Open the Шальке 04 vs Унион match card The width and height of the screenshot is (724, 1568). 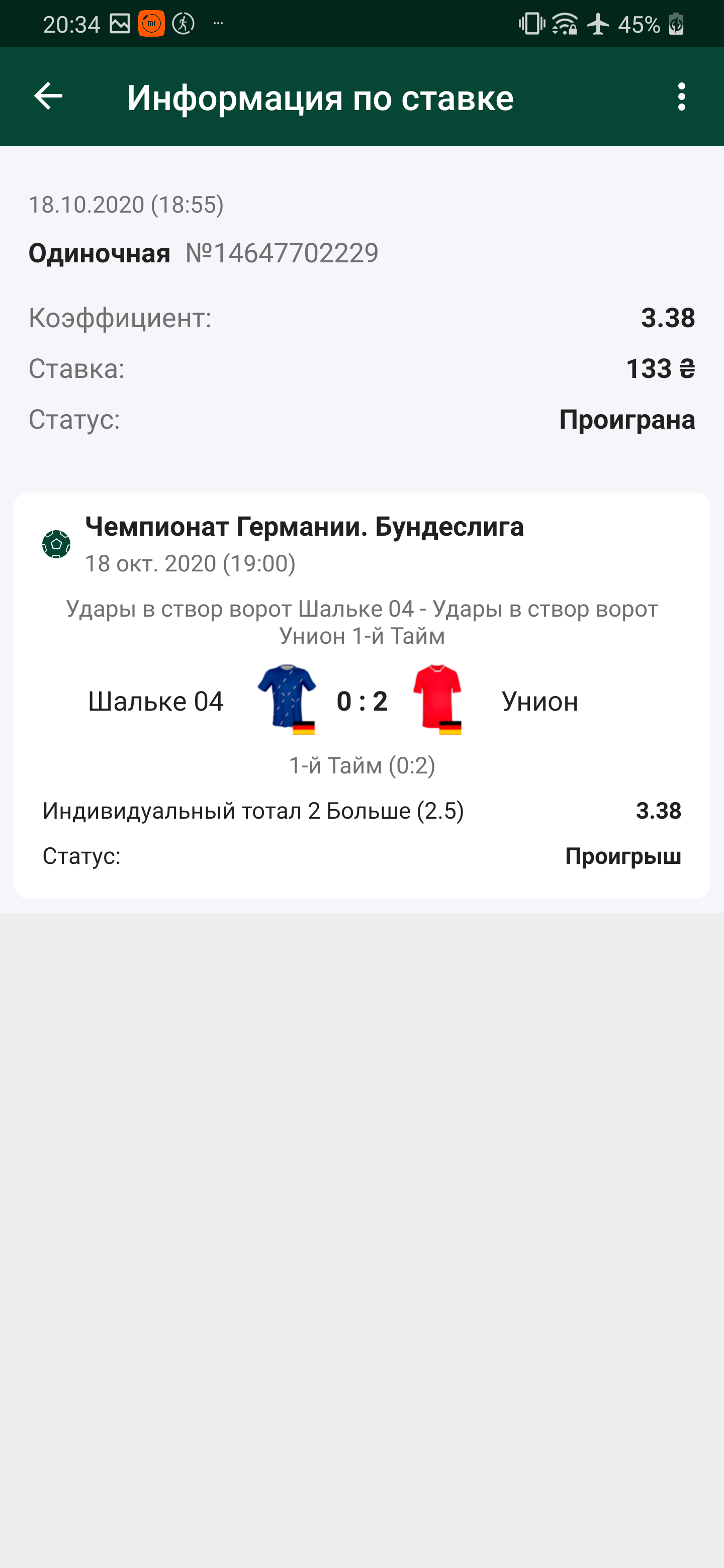point(361,700)
